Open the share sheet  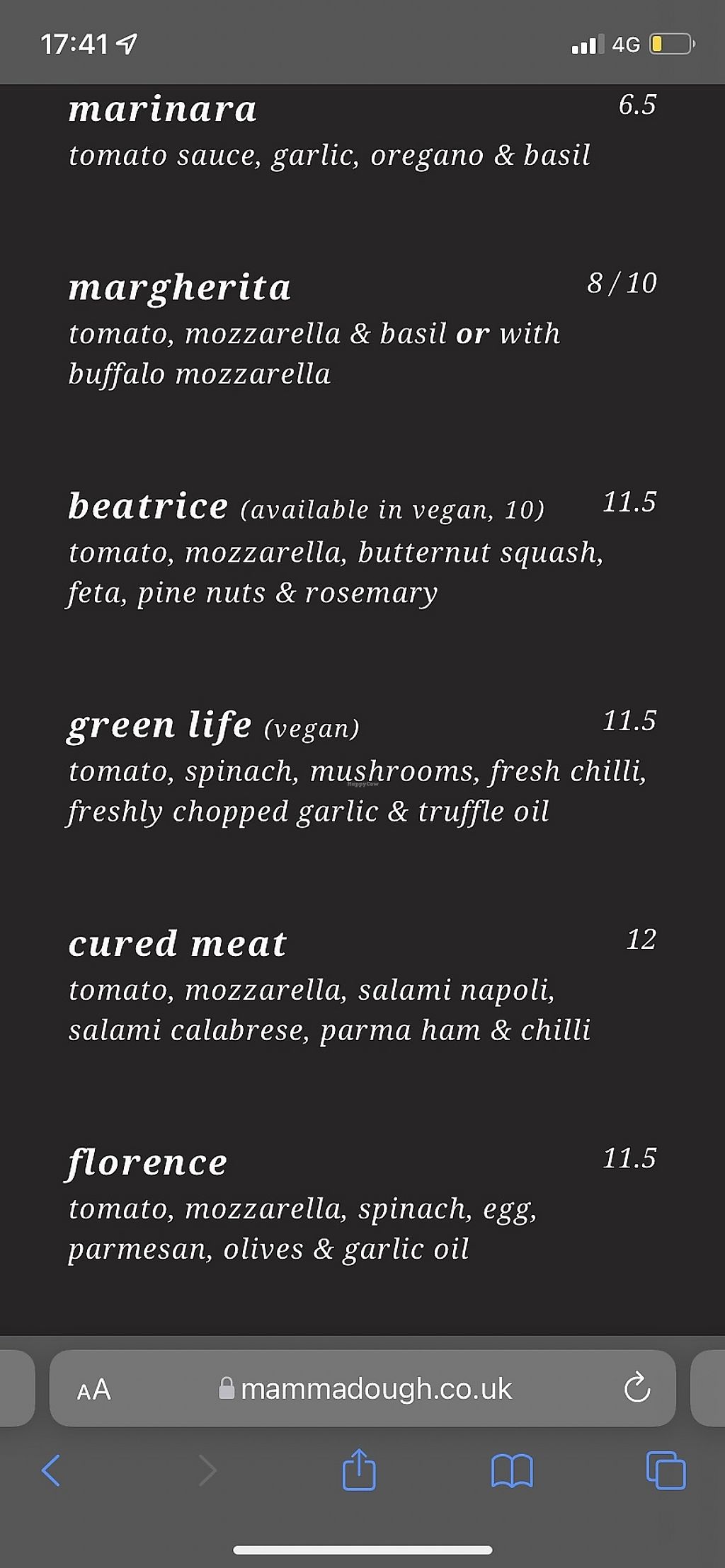tap(359, 1470)
